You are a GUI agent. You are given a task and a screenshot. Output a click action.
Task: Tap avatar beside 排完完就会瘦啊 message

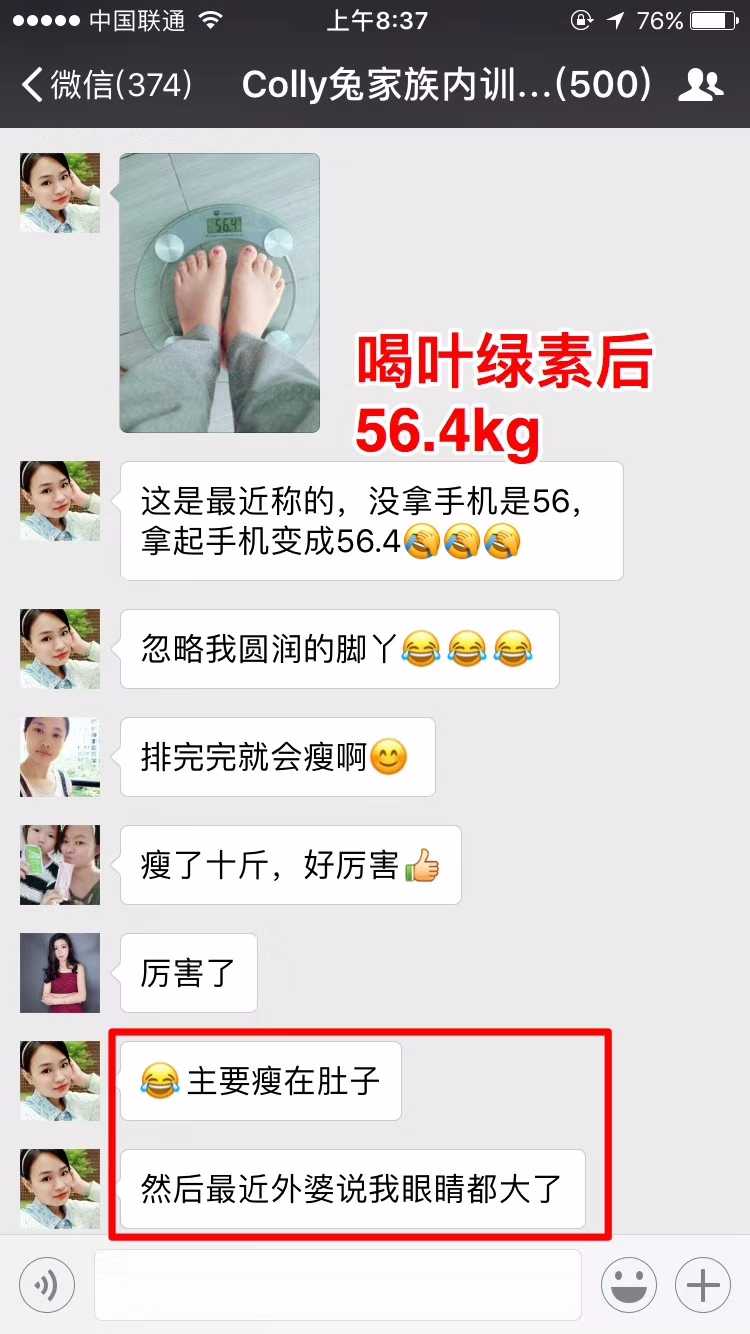60,757
